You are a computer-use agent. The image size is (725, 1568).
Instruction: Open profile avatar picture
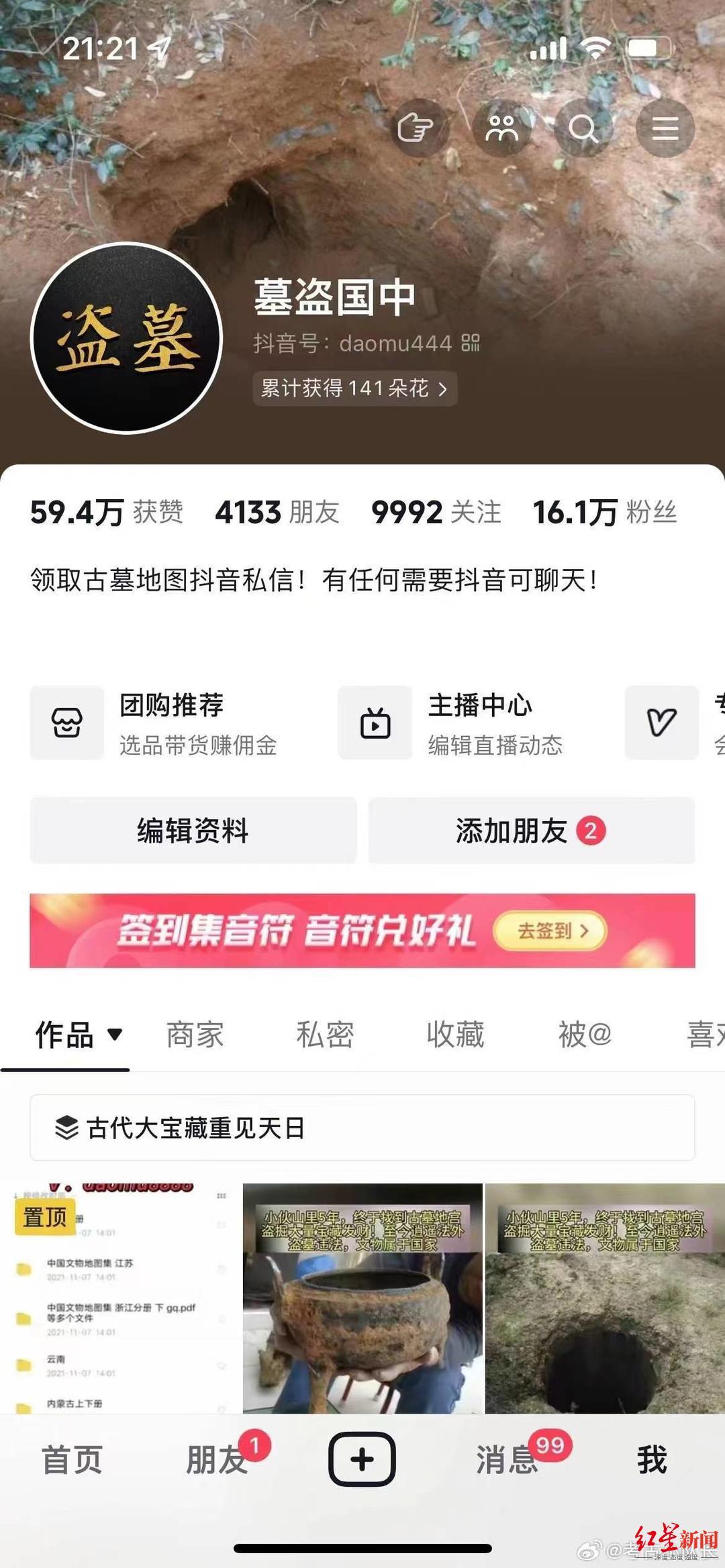(126, 337)
